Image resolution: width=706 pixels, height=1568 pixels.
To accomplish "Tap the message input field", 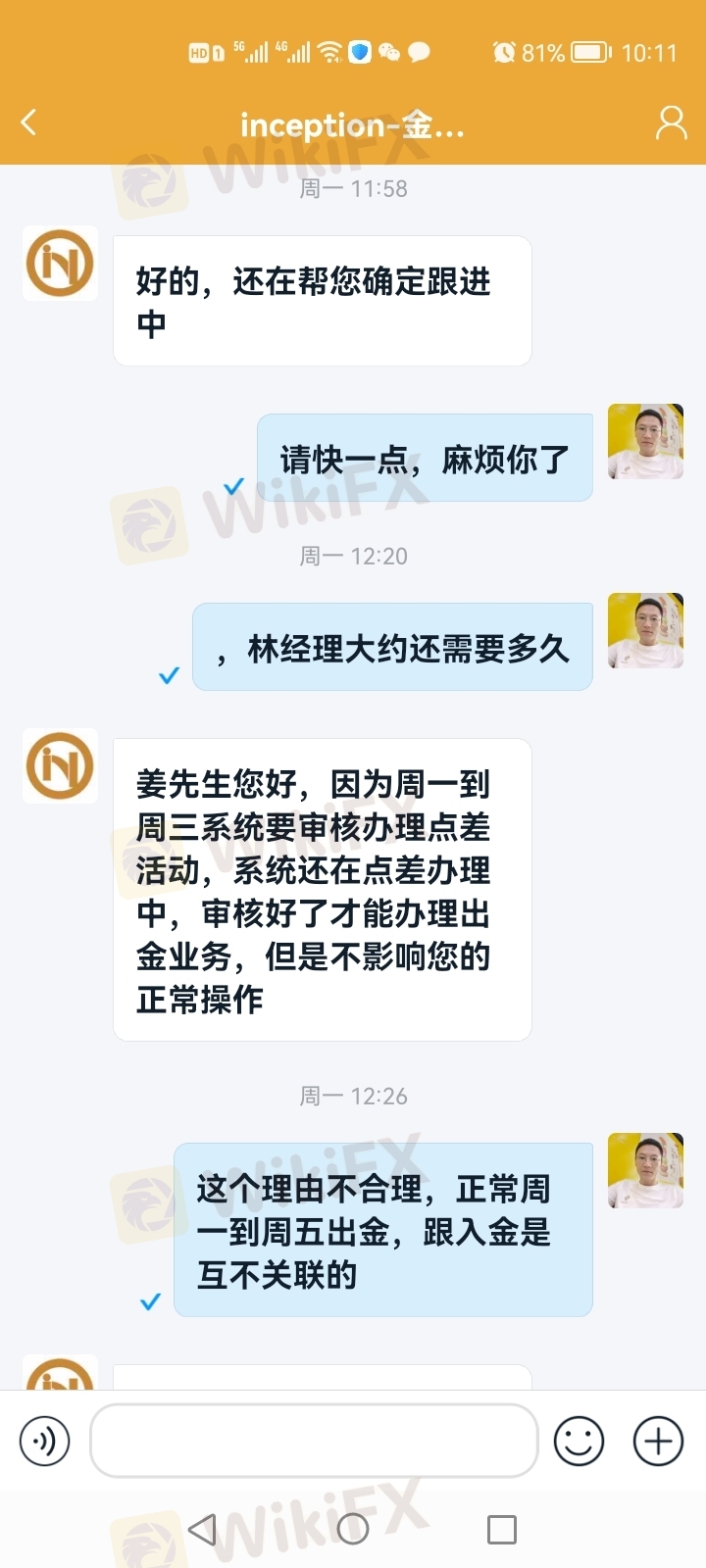I will point(314,1441).
